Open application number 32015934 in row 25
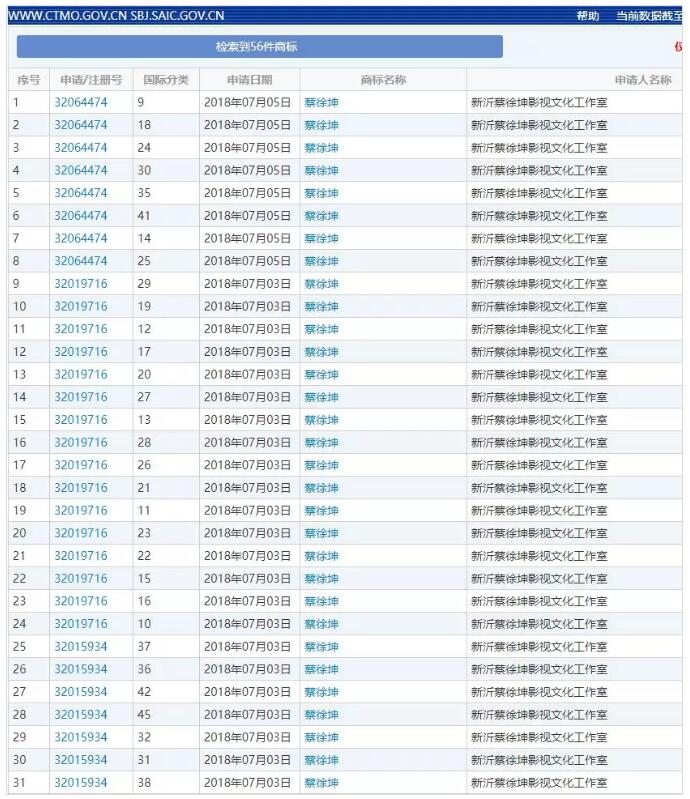This screenshot has width=690, height=799. point(80,647)
